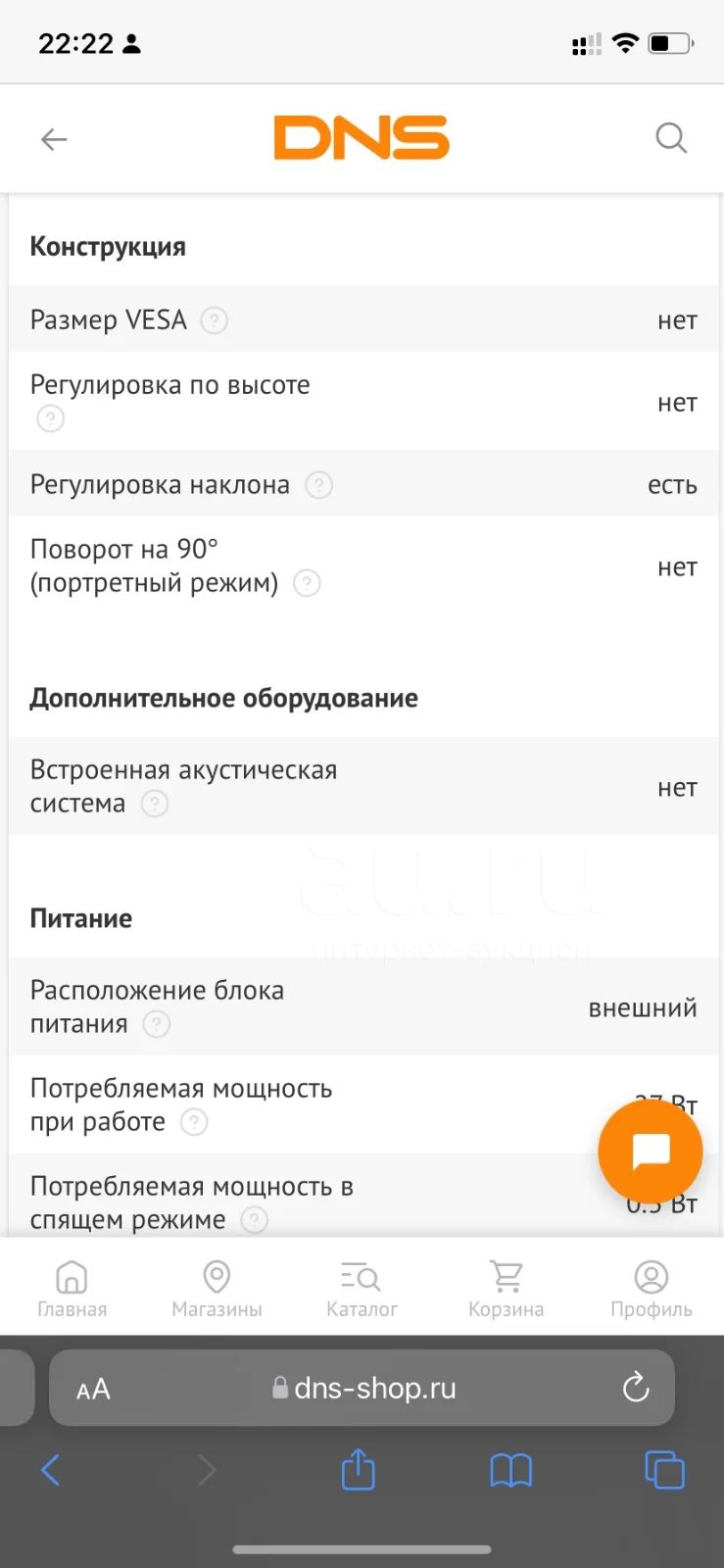Open the search magnifier icon

[x=671, y=138]
